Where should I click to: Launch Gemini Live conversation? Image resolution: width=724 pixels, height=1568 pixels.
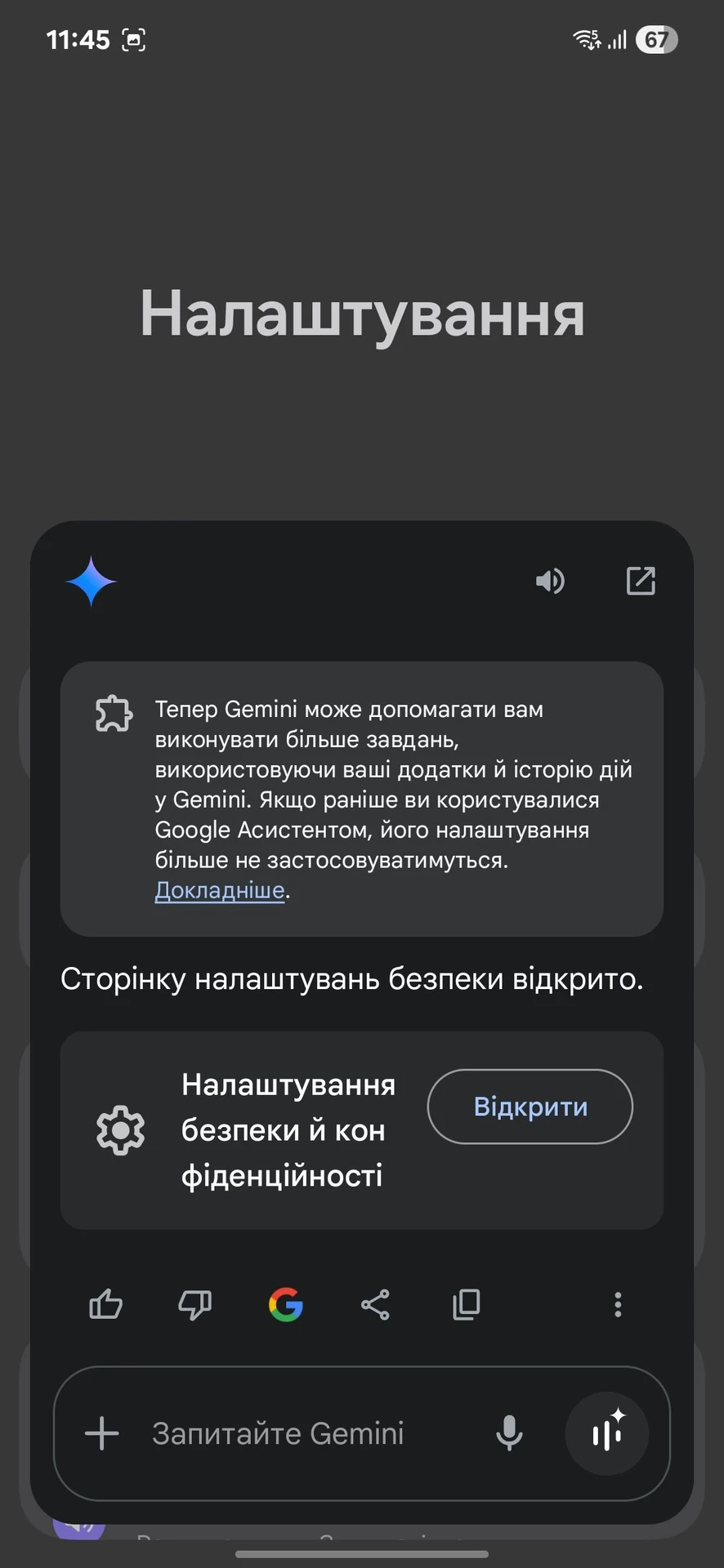click(606, 1433)
